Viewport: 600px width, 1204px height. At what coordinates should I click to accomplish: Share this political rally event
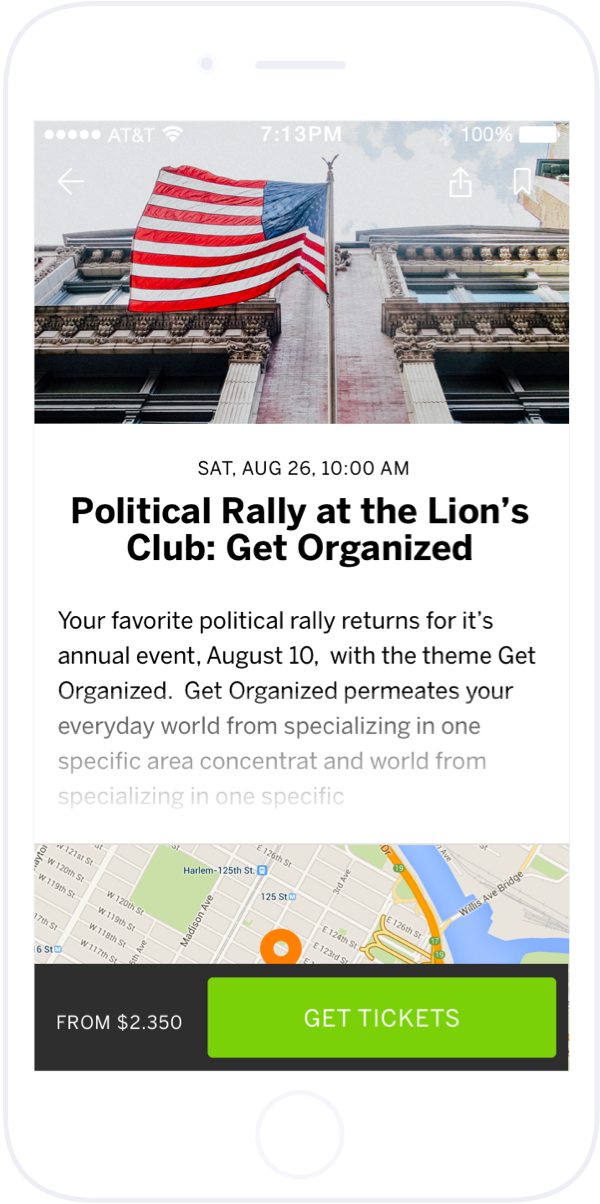point(460,182)
